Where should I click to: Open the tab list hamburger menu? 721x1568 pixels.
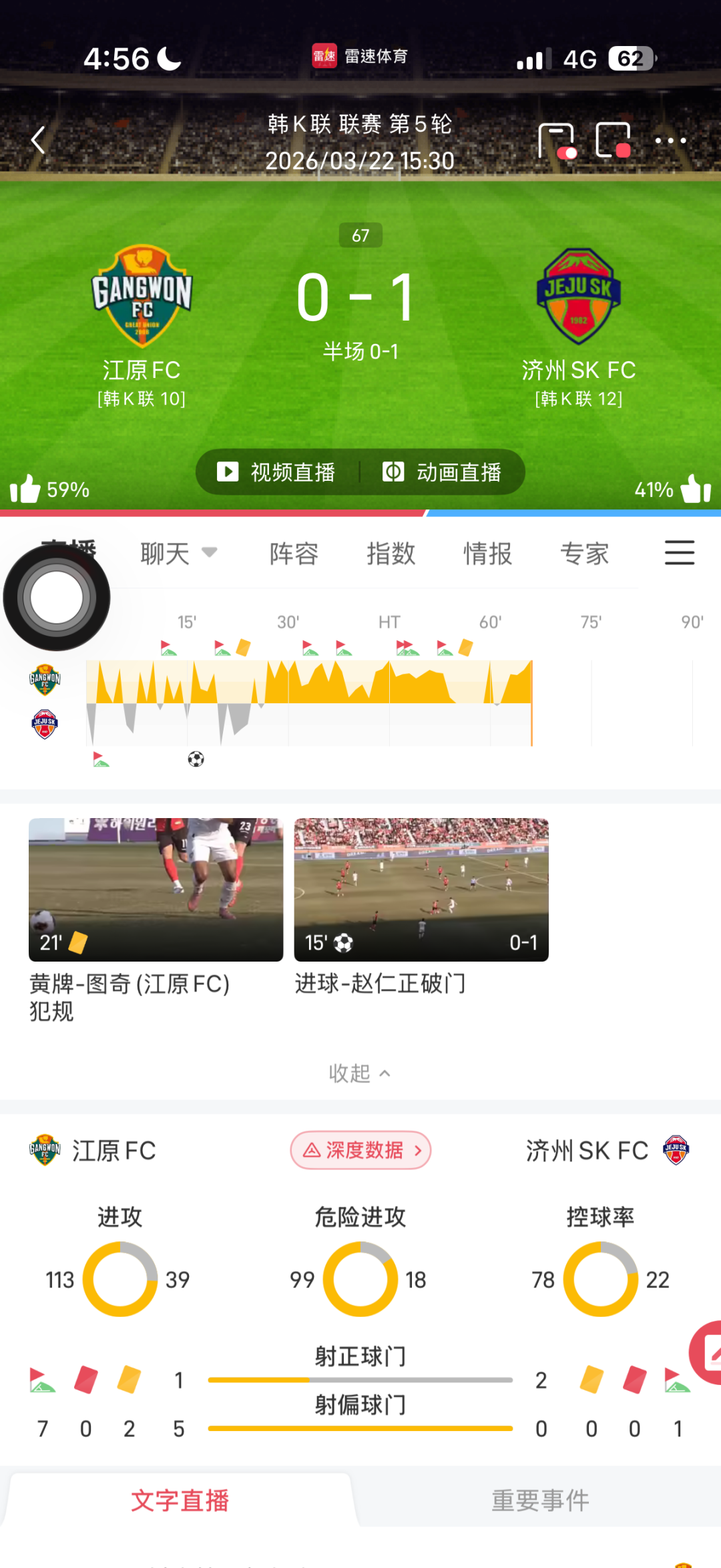(x=680, y=553)
